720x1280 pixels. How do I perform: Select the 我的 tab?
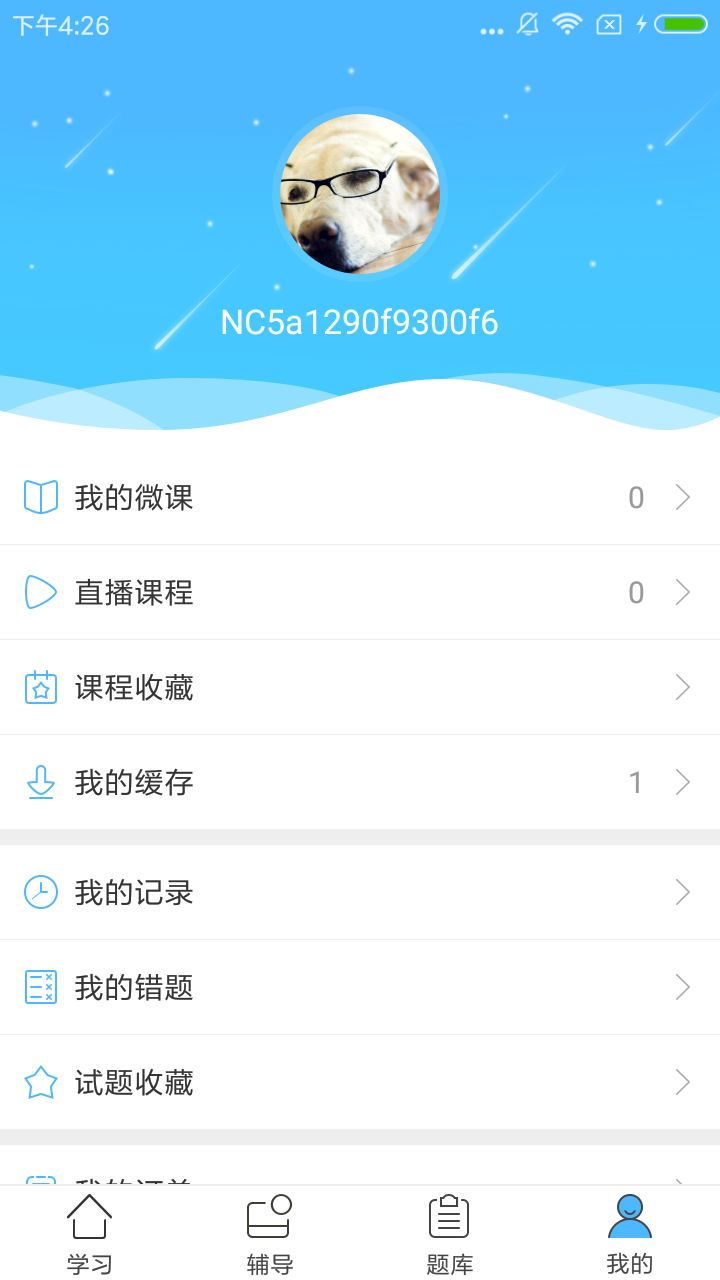[x=630, y=1234]
